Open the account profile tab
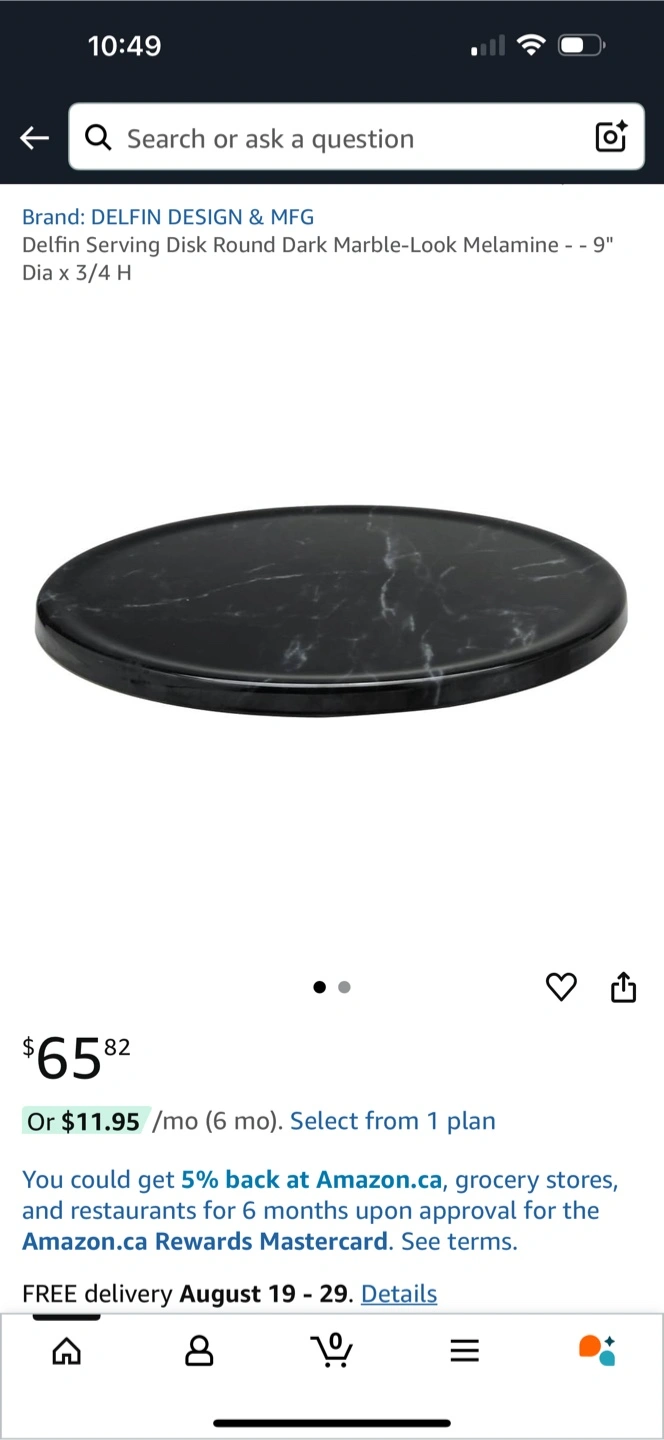 (199, 1350)
